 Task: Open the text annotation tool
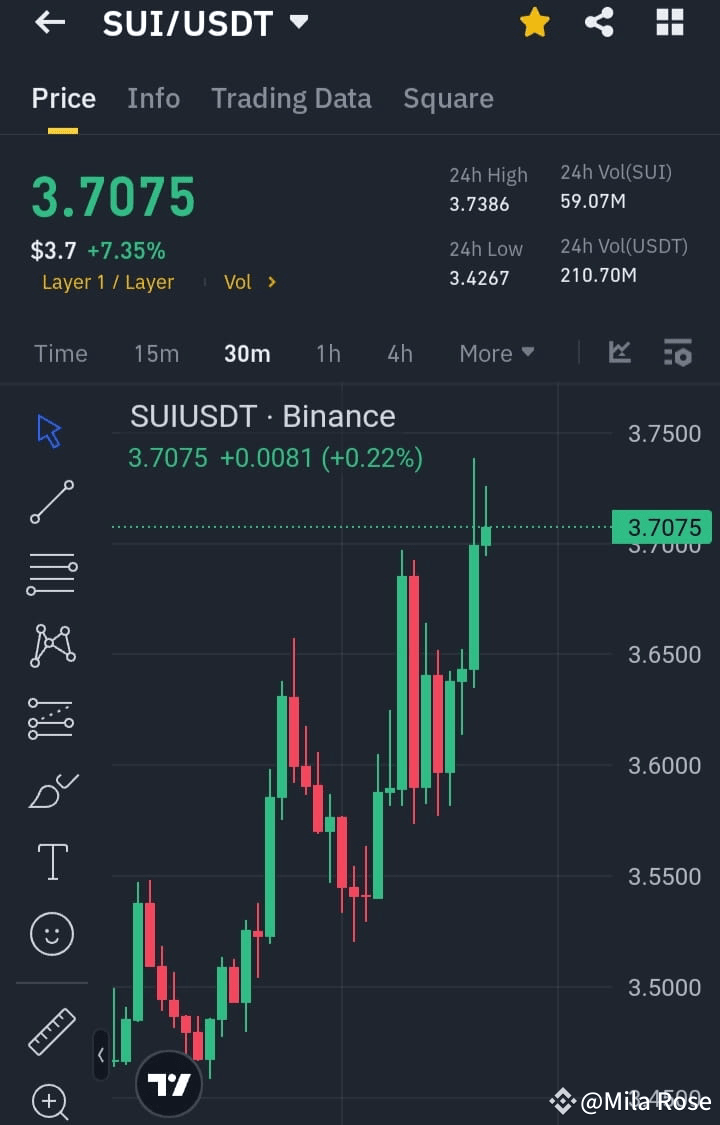[51, 861]
